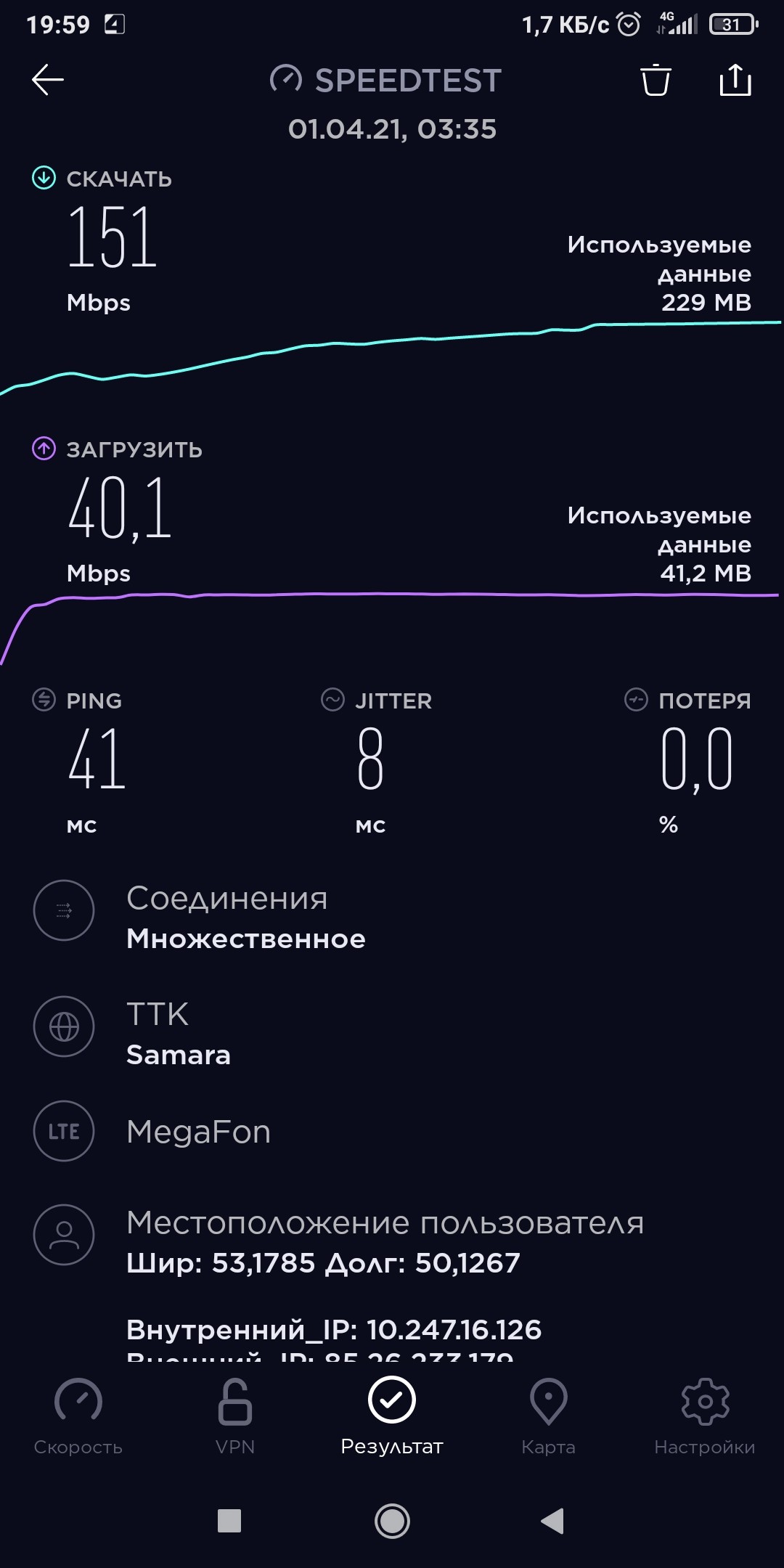Delete this speed test result
784x1568 pixels.
(656, 80)
